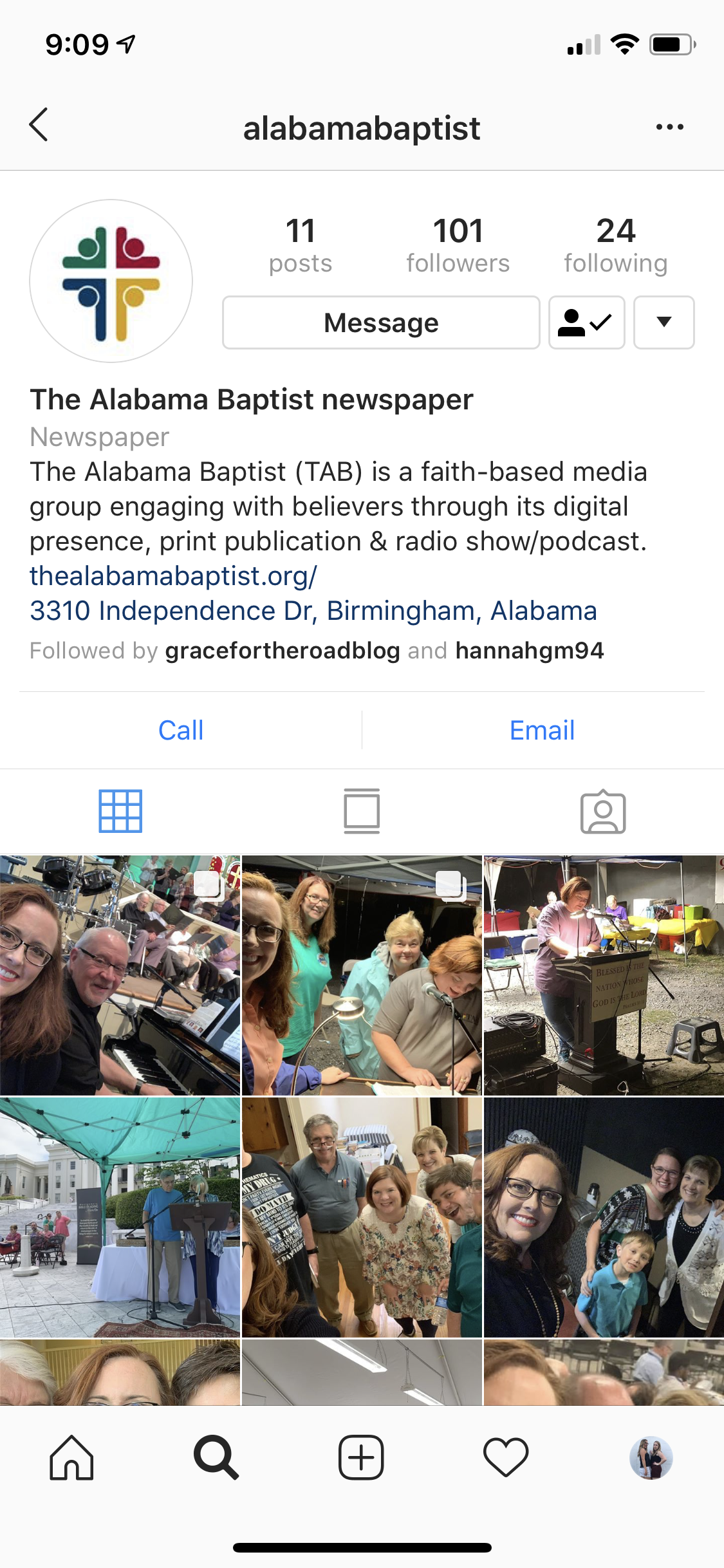
Task: Show tagged photos tab
Action: coord(602,811)
